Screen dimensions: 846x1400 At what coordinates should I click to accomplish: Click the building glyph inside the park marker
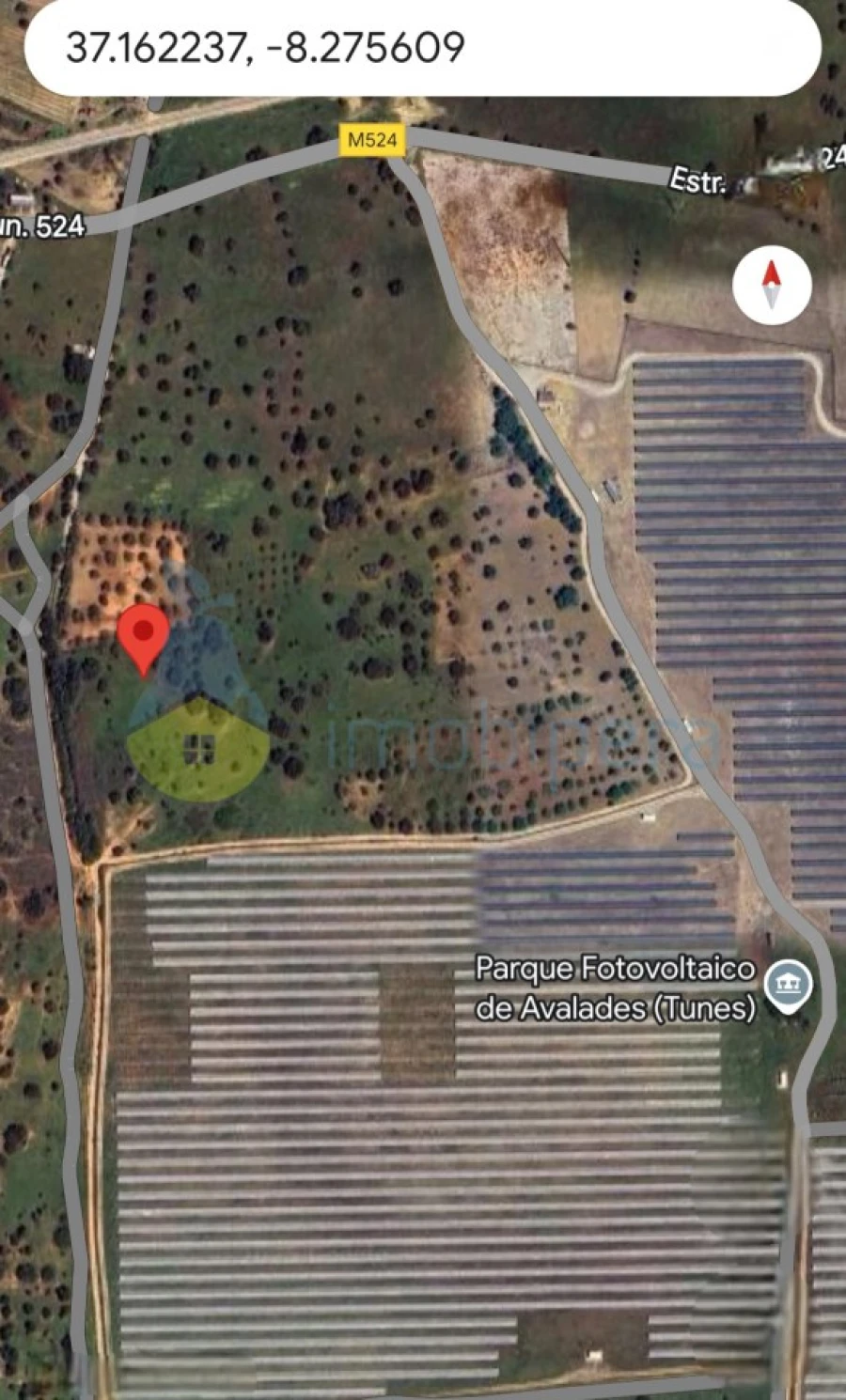click(788, 981)
